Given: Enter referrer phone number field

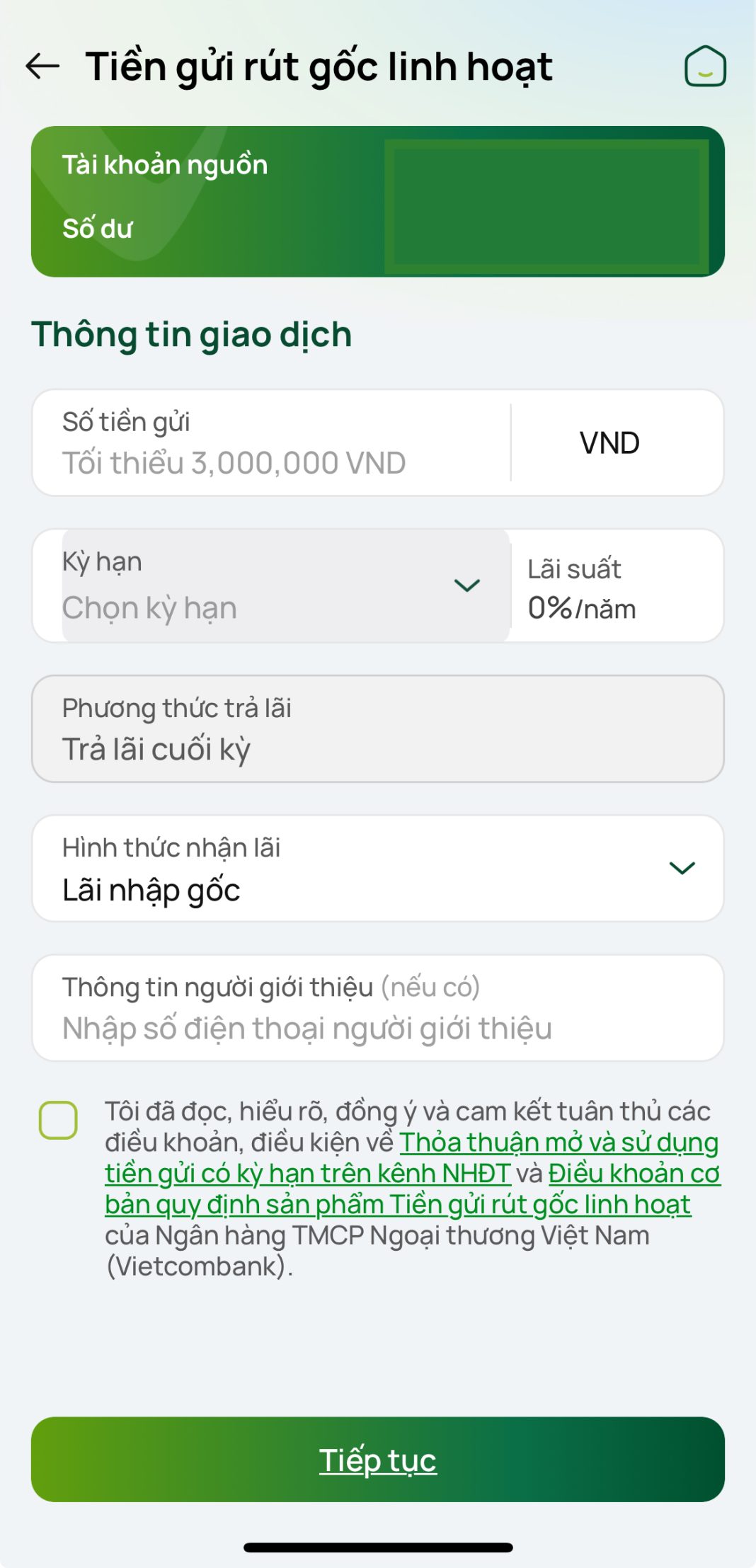Looking at the screenshot, I should tap(378, 1007).
